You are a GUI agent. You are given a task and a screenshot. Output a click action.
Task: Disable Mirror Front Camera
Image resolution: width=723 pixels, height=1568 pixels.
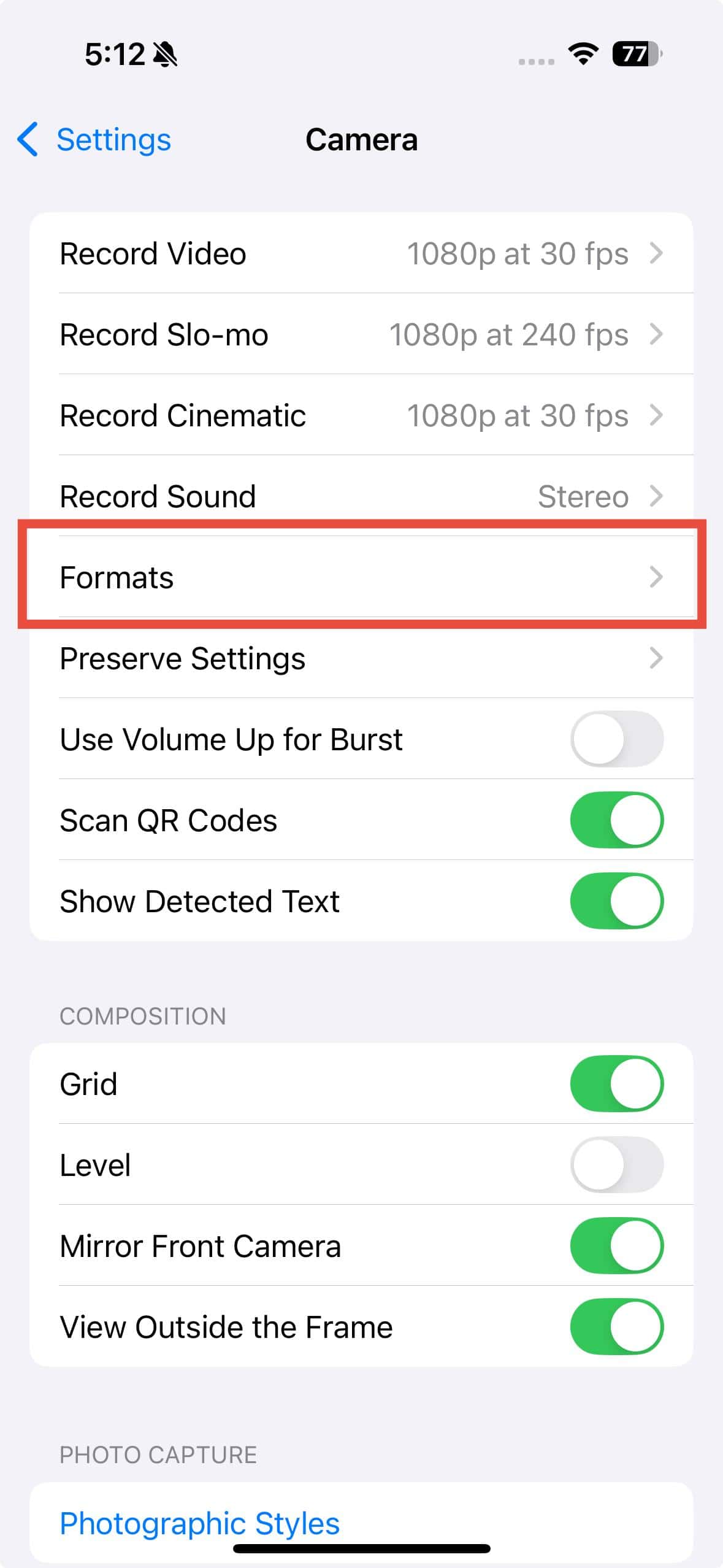(616, 1246)
